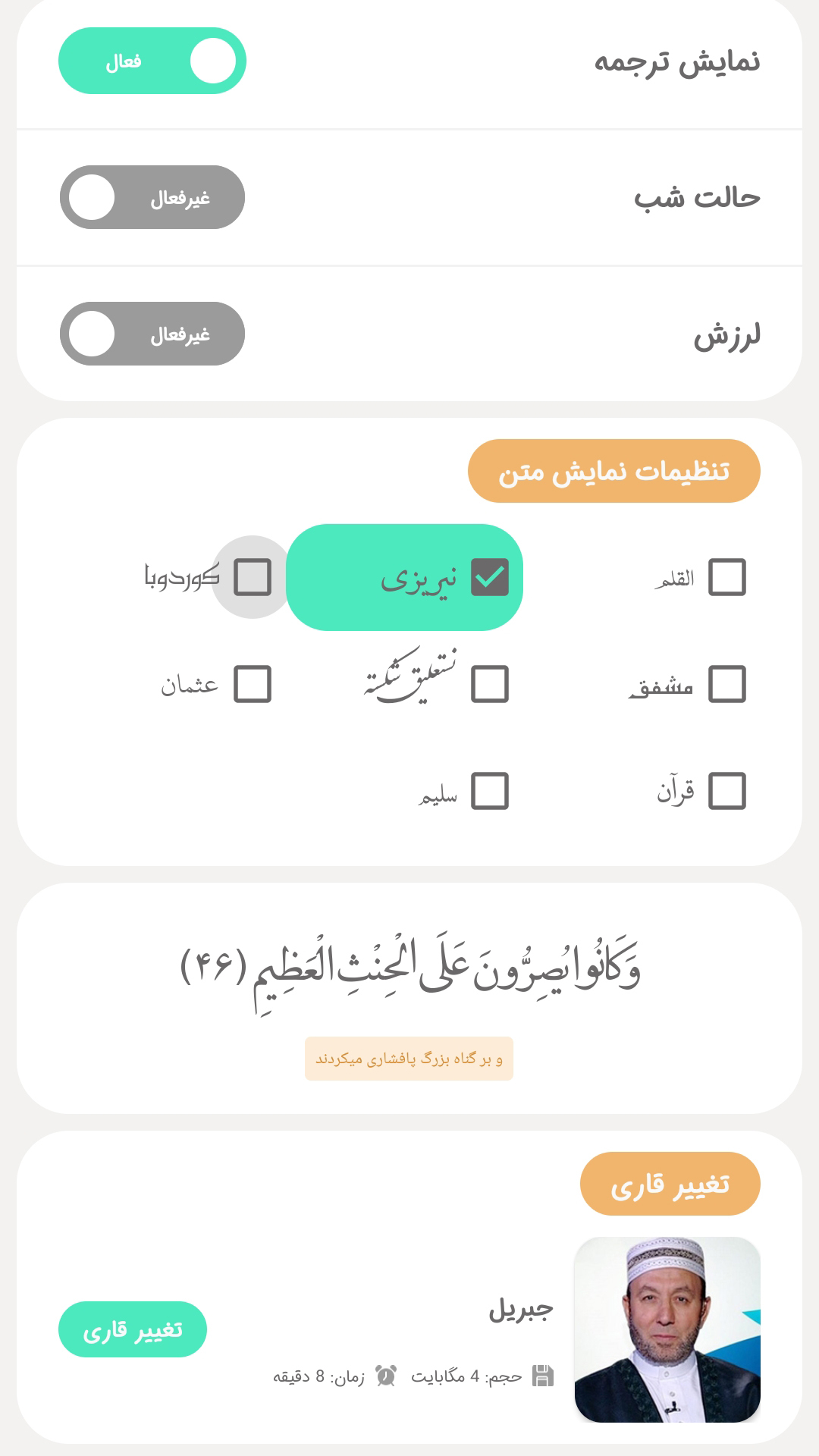Check the القلم font checkbox
Image resolution: width=819 pixels, height=1456 pixels.
(x=726, y=578)
